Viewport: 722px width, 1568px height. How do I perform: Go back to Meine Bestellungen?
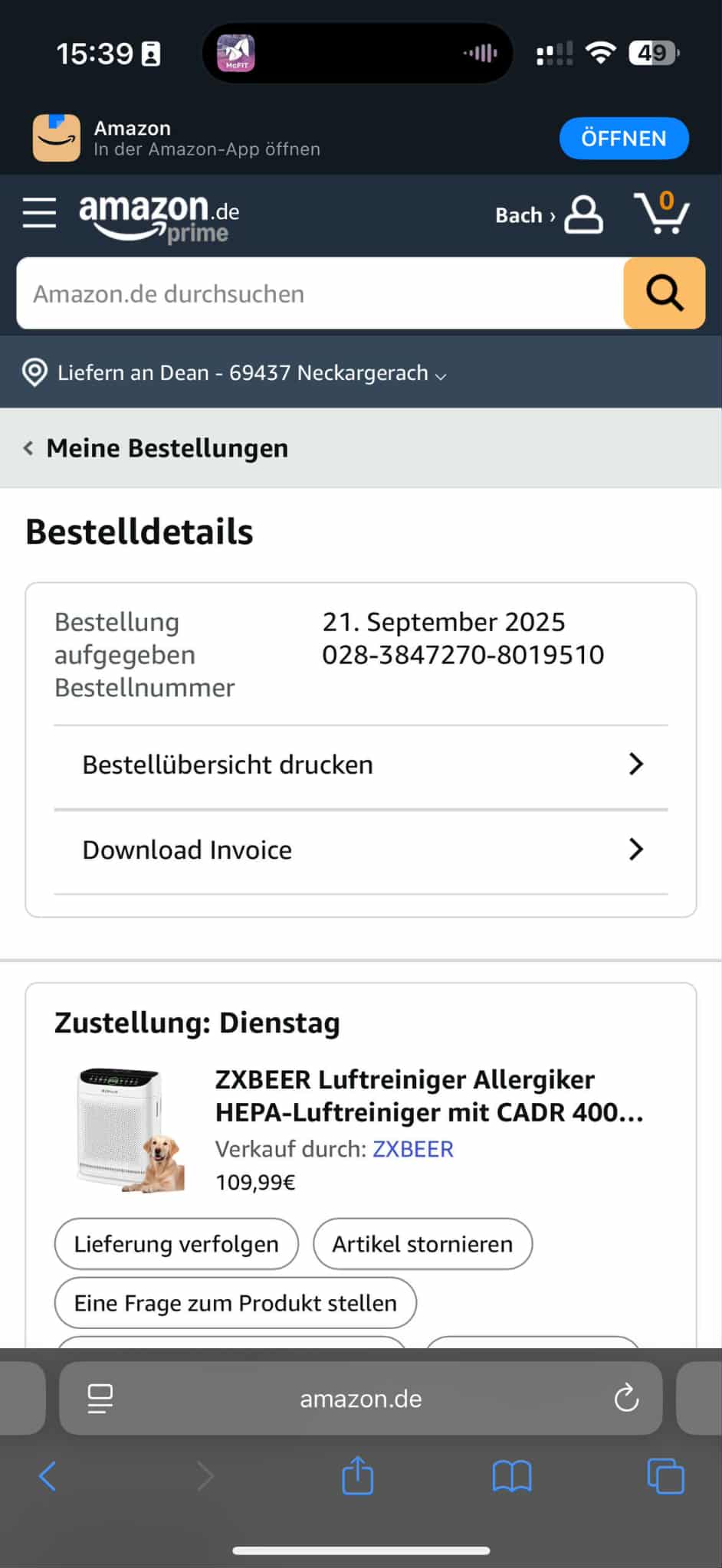click(157, 448)
